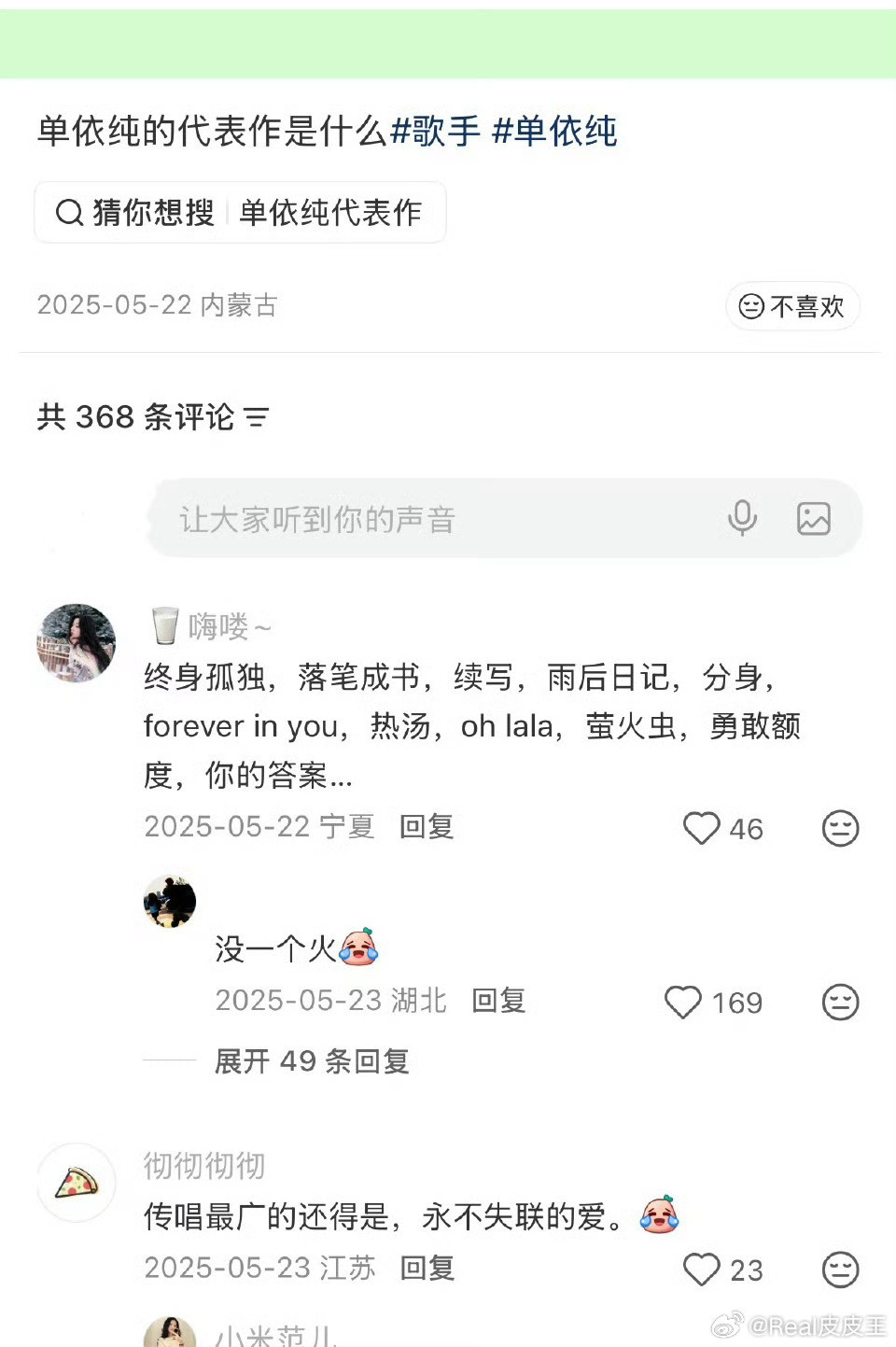
Task: Open the #单依纯 hashtag
Action: click(x=555, y=132)
